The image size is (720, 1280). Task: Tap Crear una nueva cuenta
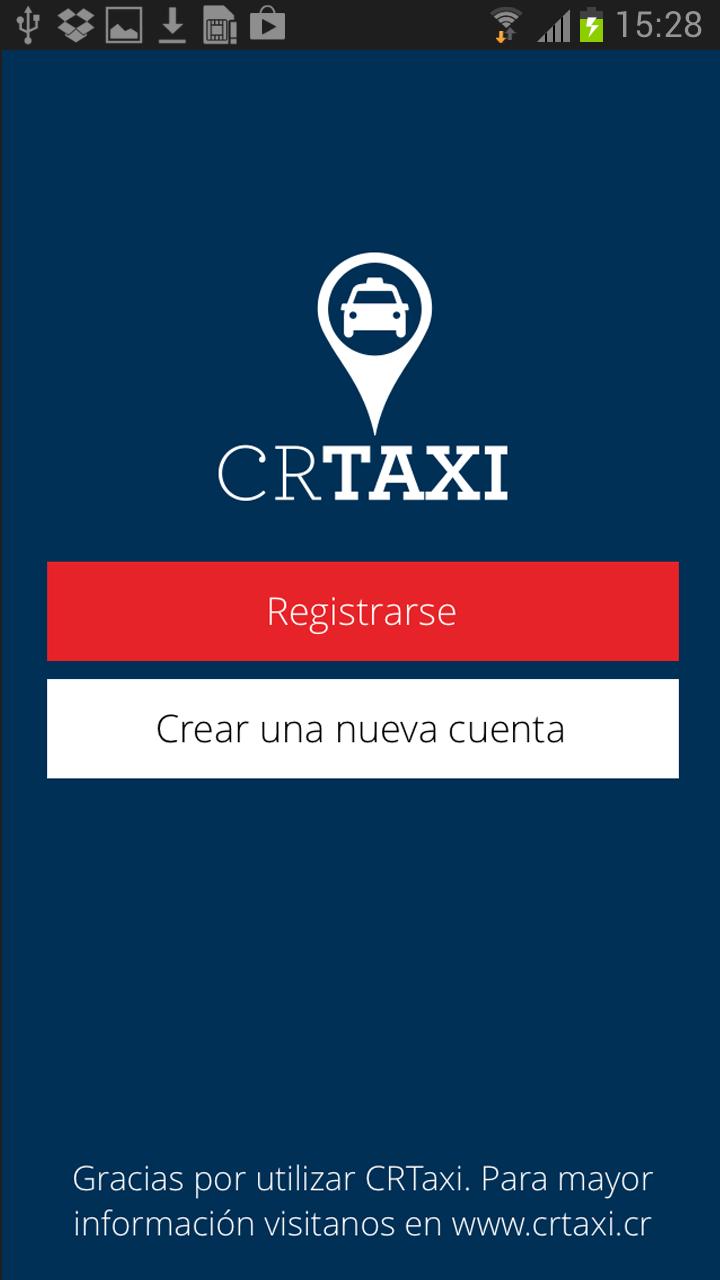pos(361,728)
